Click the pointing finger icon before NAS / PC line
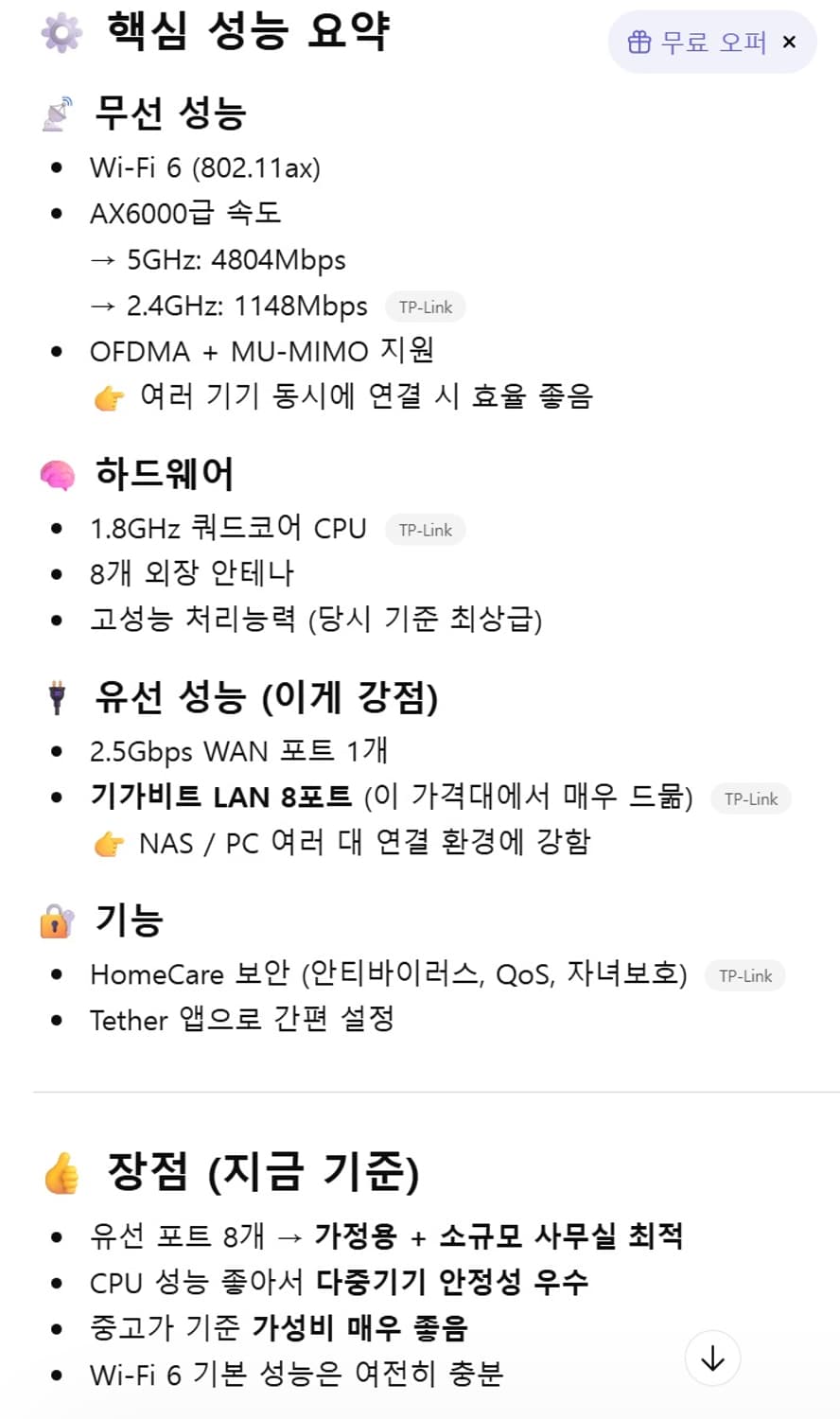 point(109,842)
